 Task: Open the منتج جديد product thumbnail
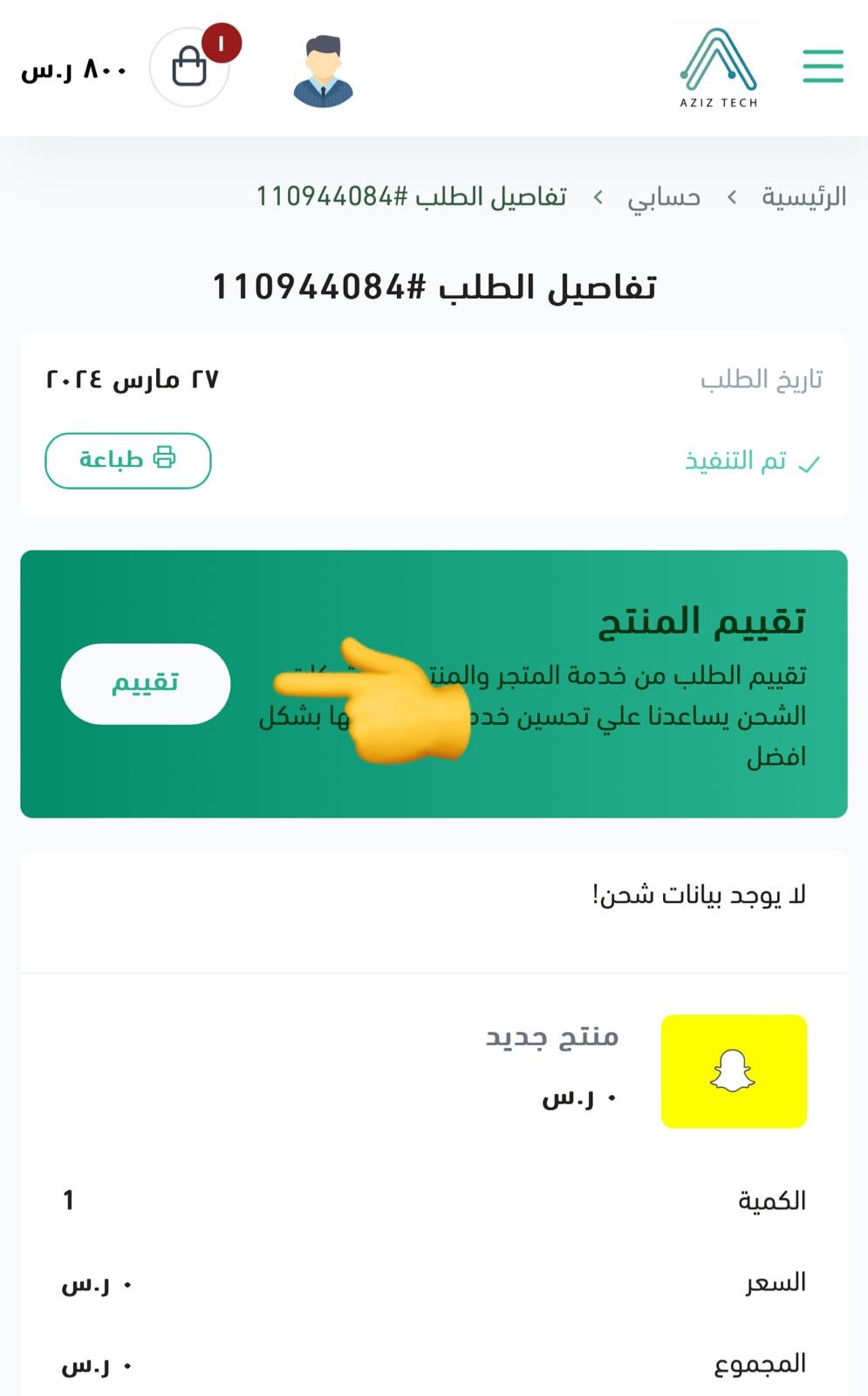tap(734, 1071)
